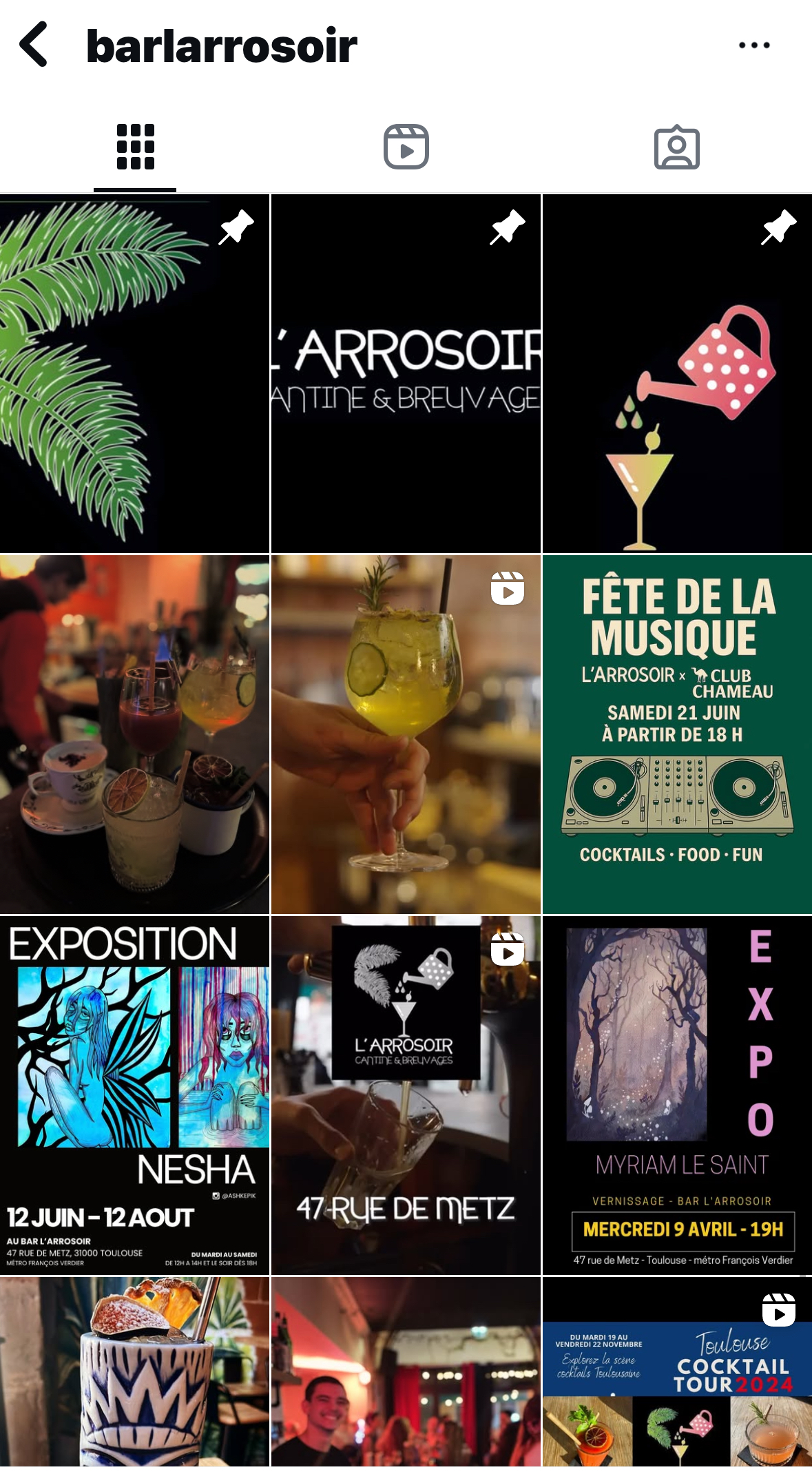Open the three-dot overflow menu
The height and width of the screenshot is (1474, 812).
[x=754, y=45]
